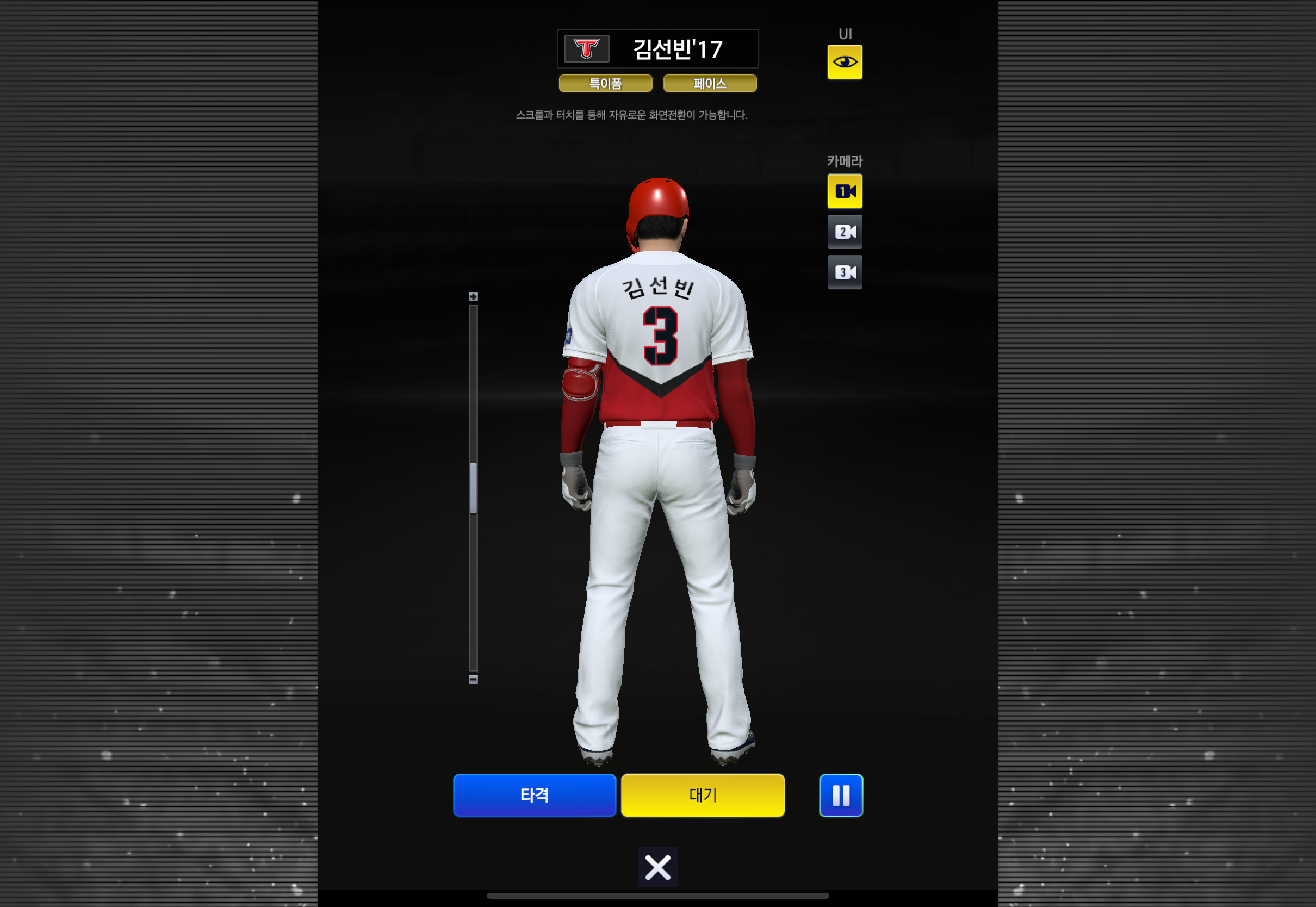
Task: Tap the plus icon above the zoom slider
Action: 473,297
